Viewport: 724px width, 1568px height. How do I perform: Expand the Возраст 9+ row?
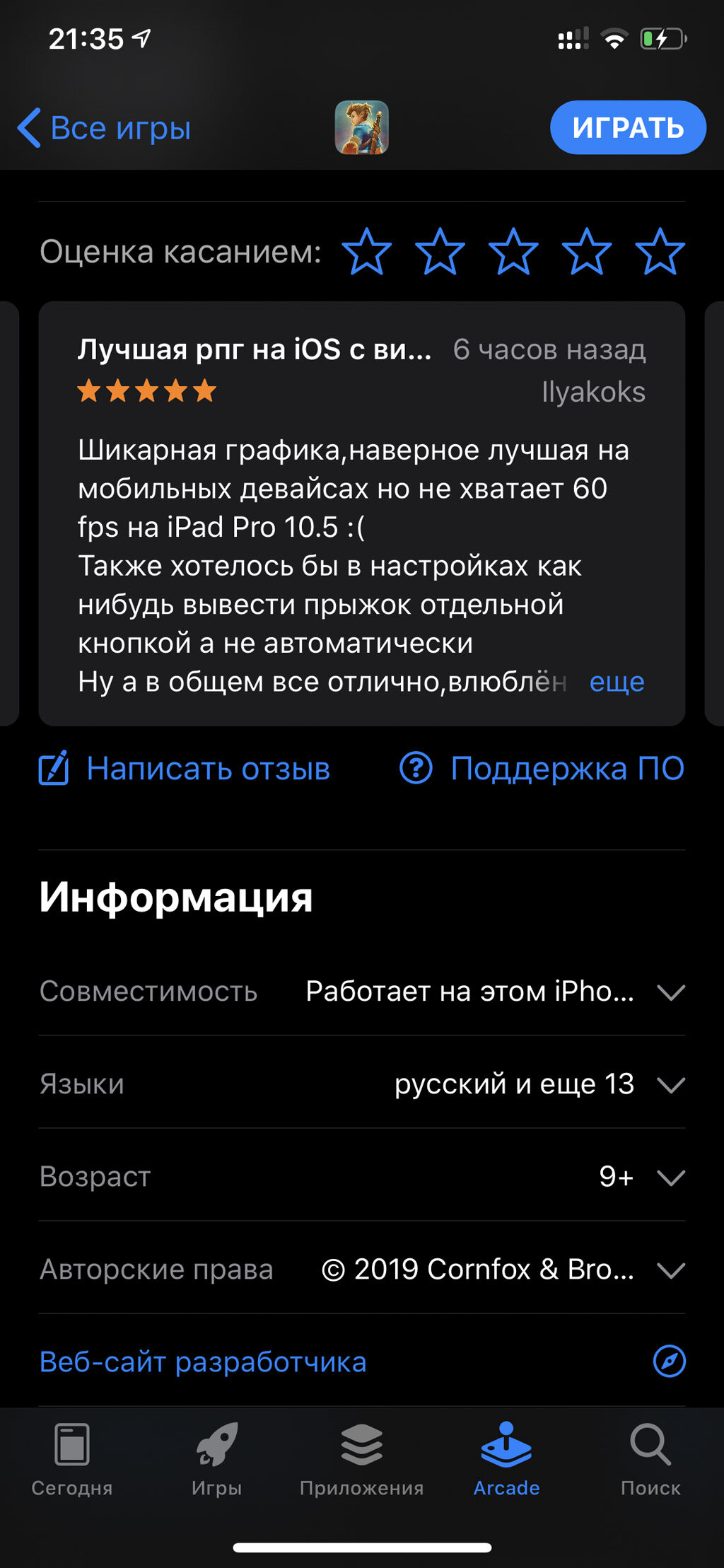click(x=362, y=1176)
